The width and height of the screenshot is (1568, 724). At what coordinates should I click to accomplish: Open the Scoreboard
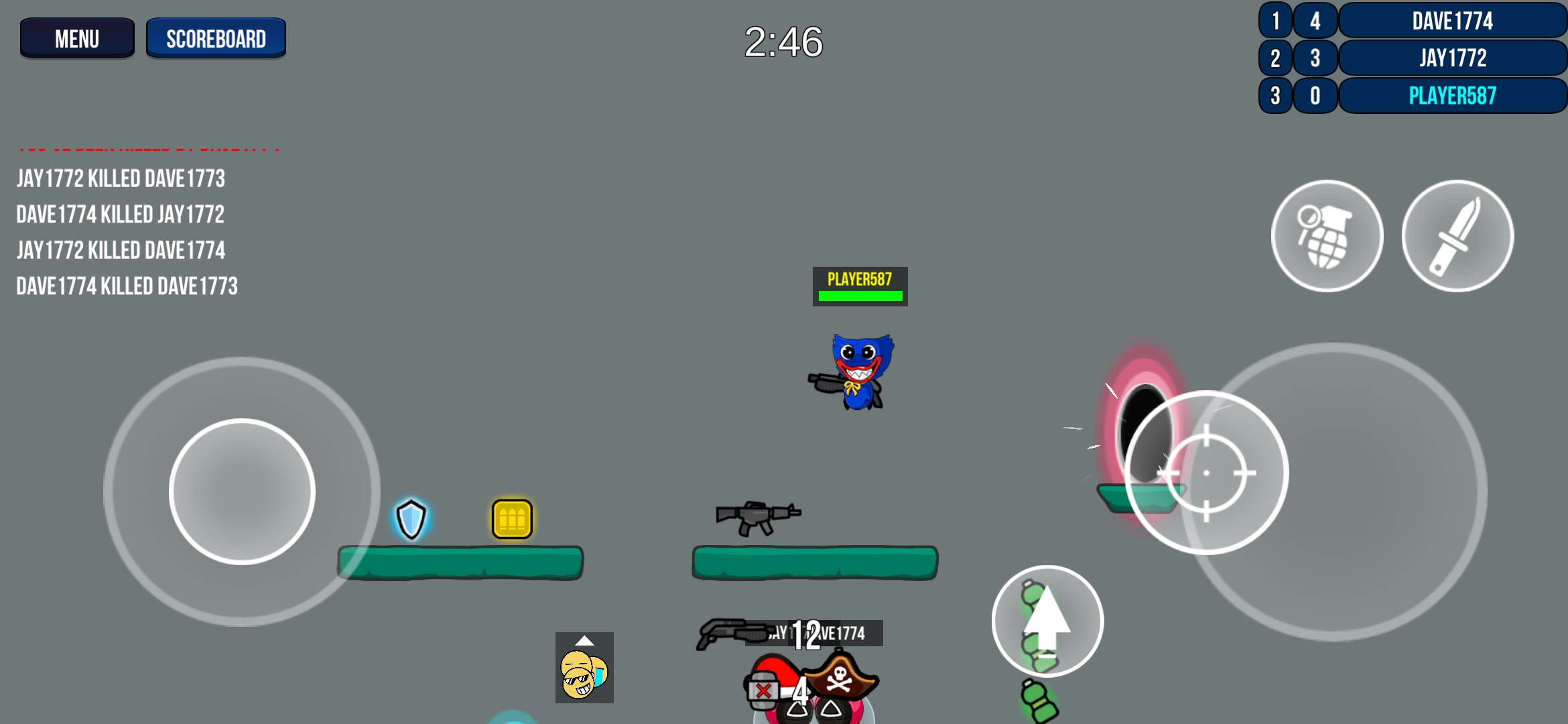pos(216,38)
